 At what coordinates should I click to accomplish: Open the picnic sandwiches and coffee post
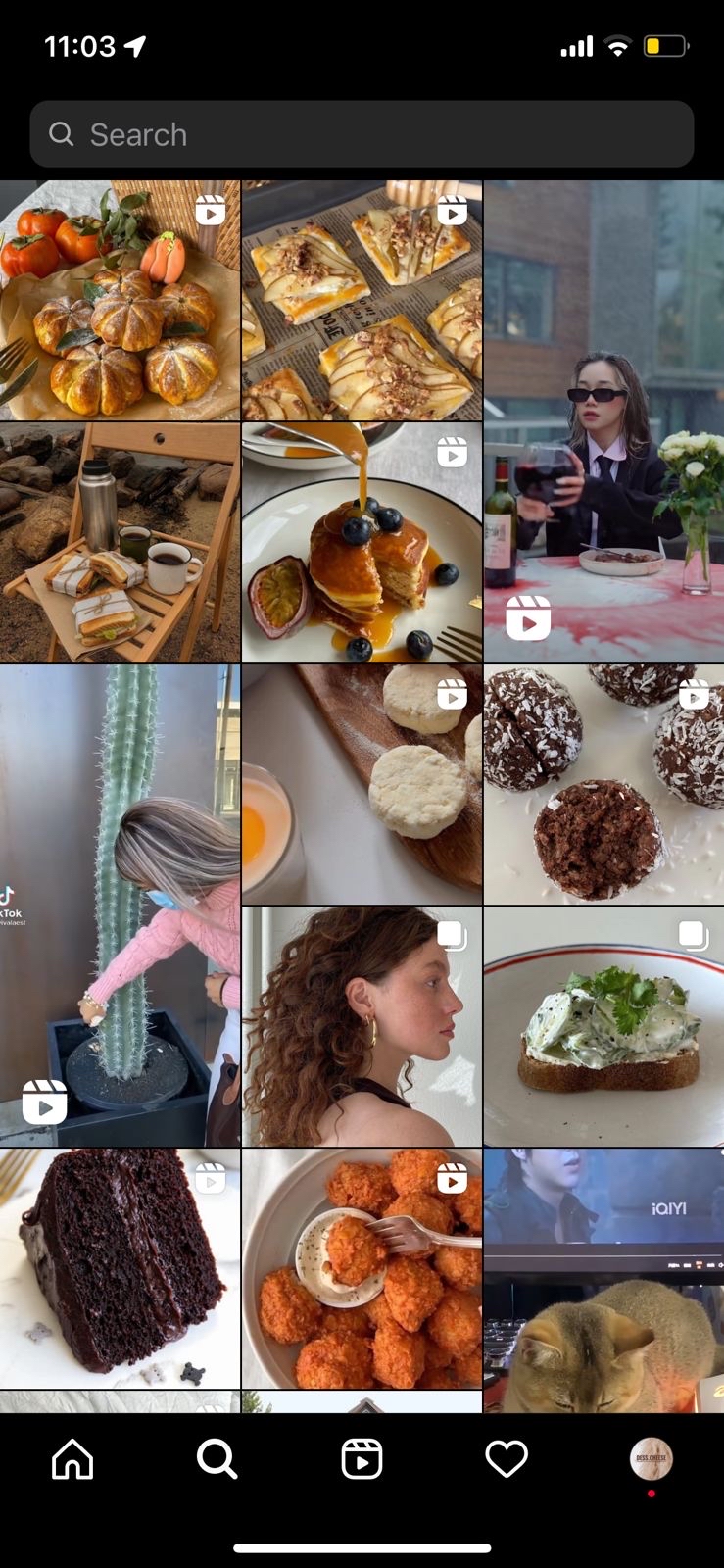coord(120,542)
